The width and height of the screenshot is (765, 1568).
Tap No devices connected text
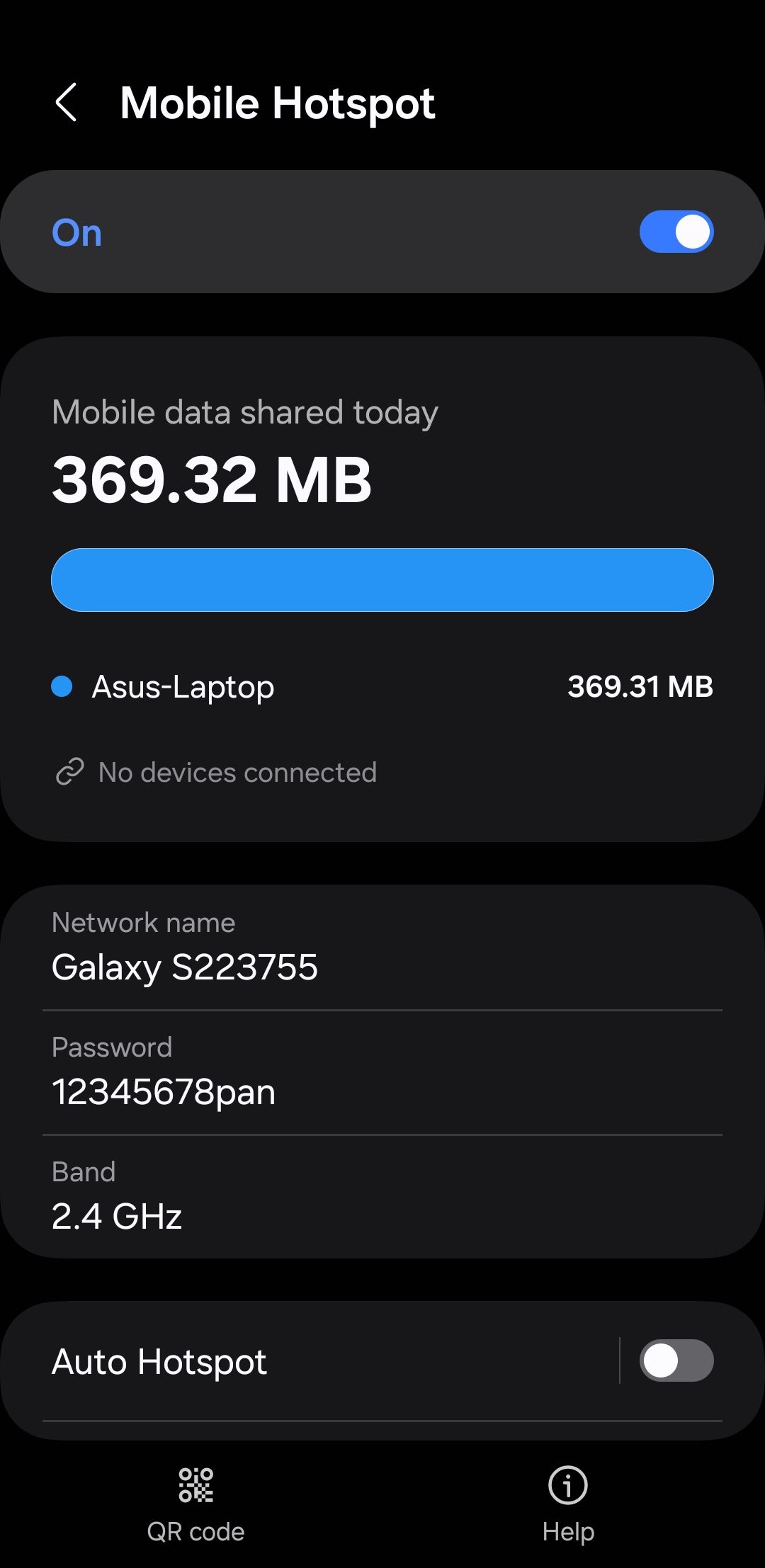click(237, 773)
